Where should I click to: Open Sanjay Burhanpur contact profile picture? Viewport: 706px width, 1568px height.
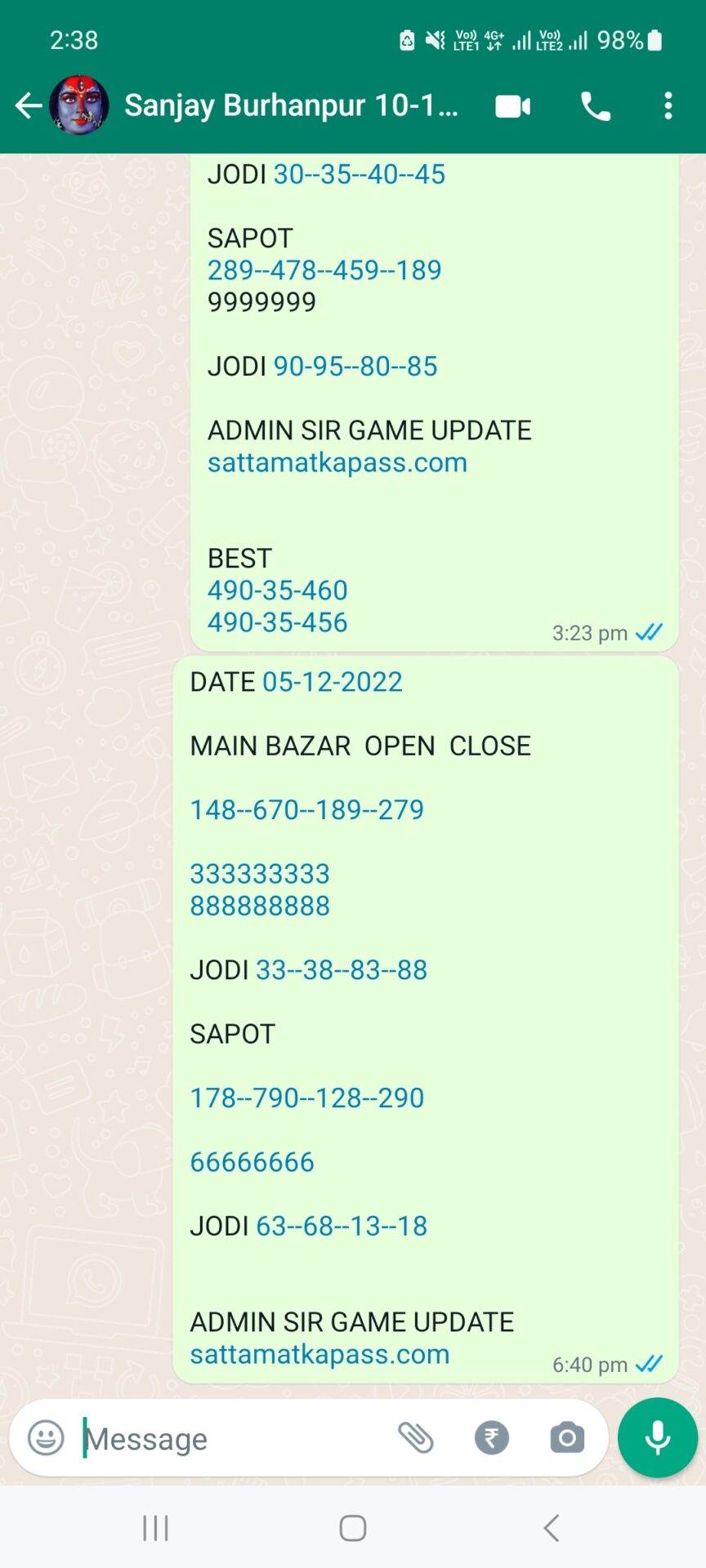coord(79,105)
